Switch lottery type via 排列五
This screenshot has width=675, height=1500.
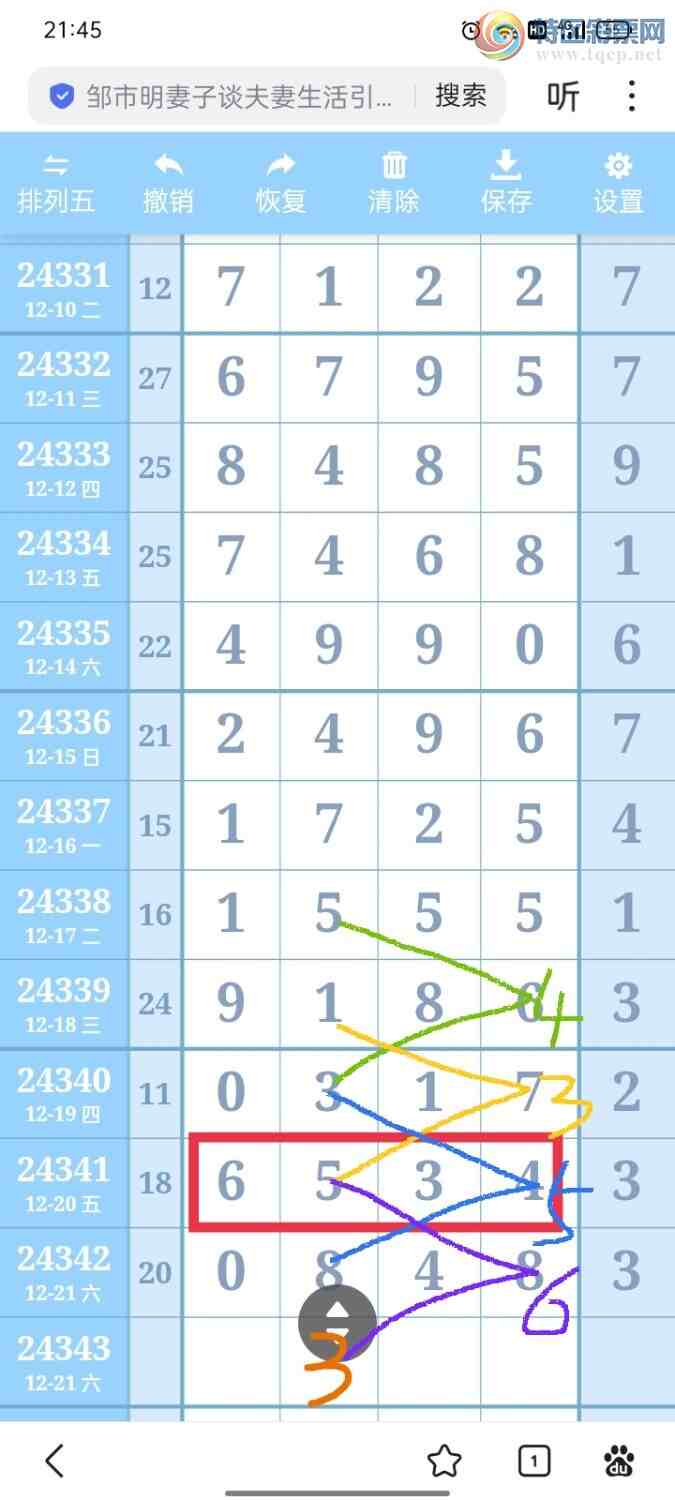pyautogui.click(x=56, y=184)
